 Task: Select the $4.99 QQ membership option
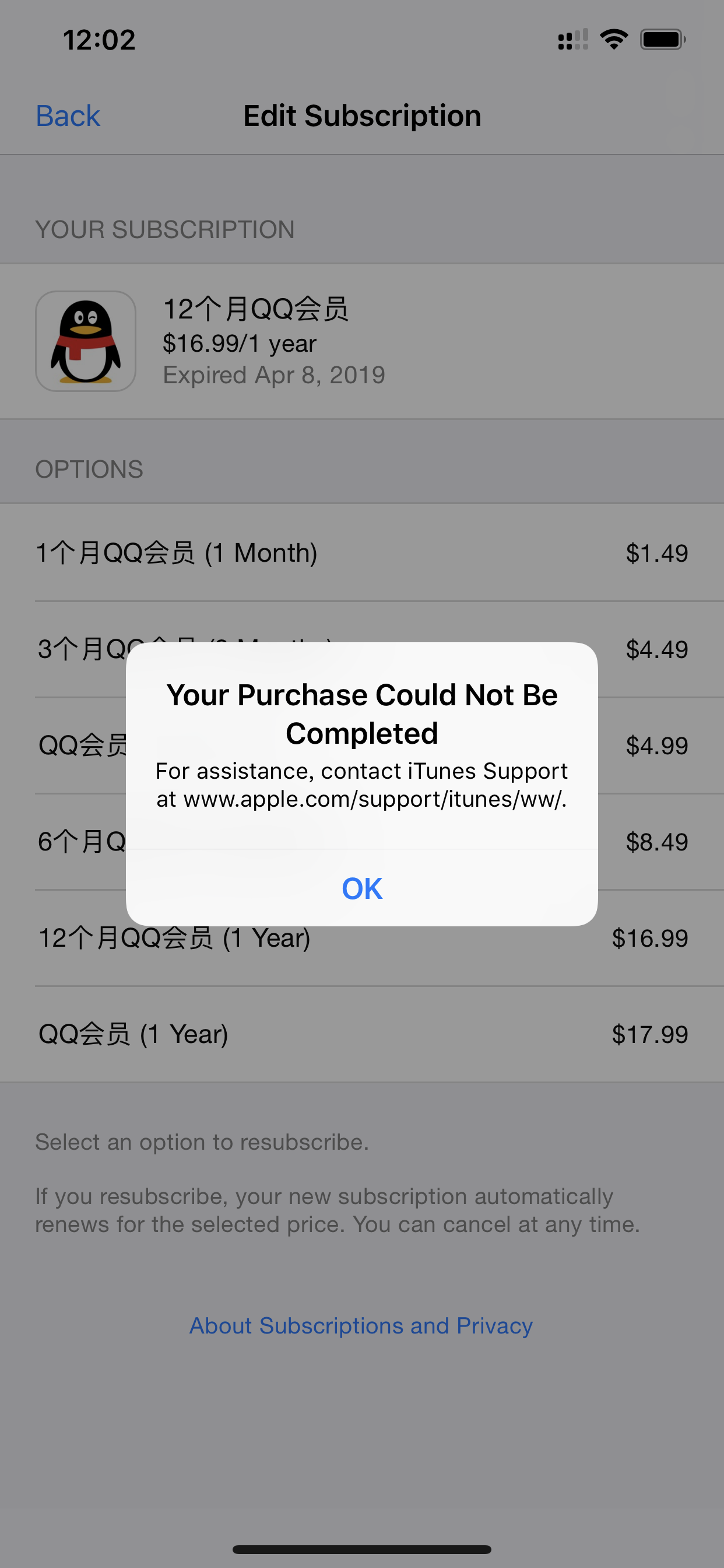[656, 745]
